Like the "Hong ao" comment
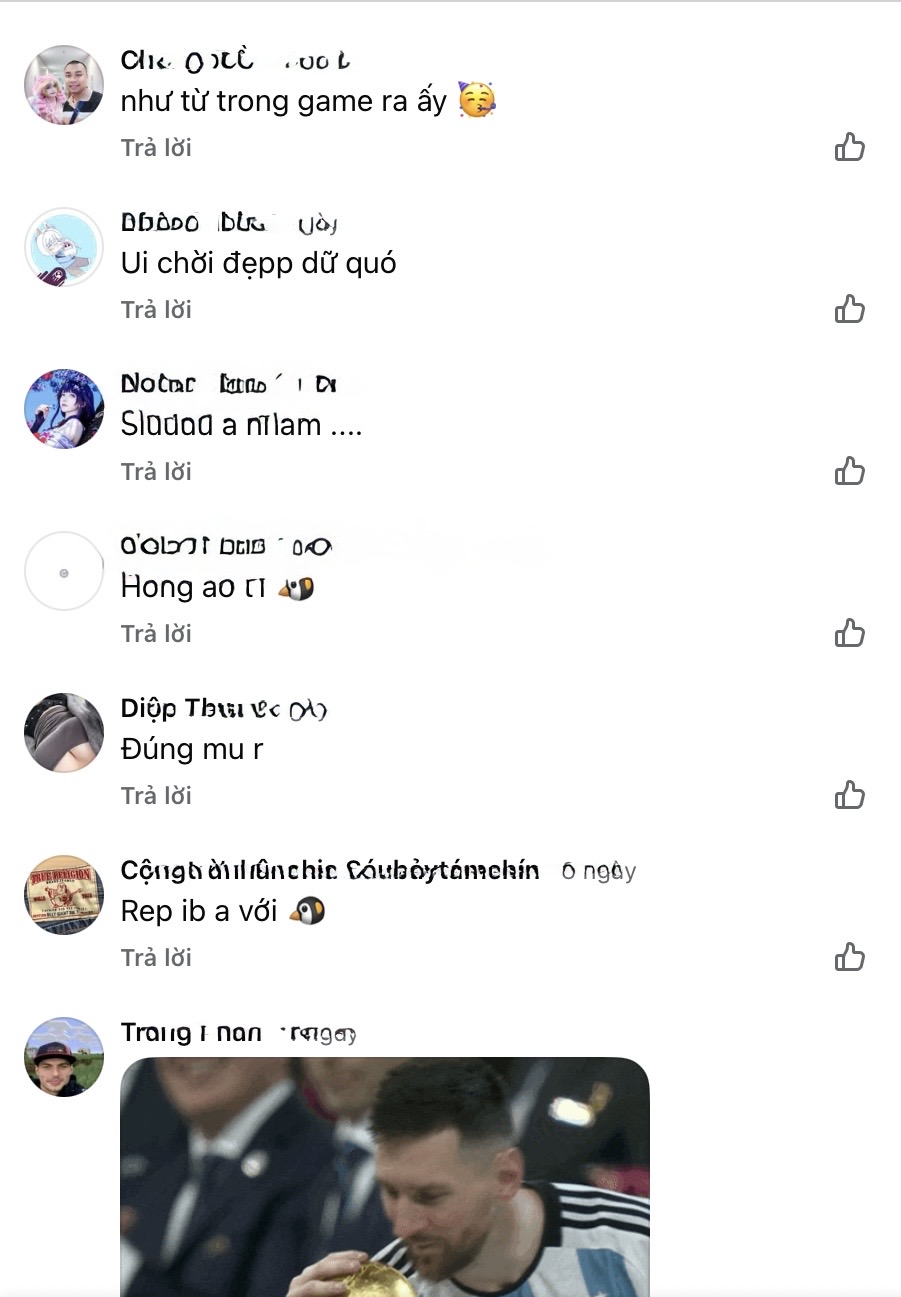The image size is (901, 1297). (849, 634)
